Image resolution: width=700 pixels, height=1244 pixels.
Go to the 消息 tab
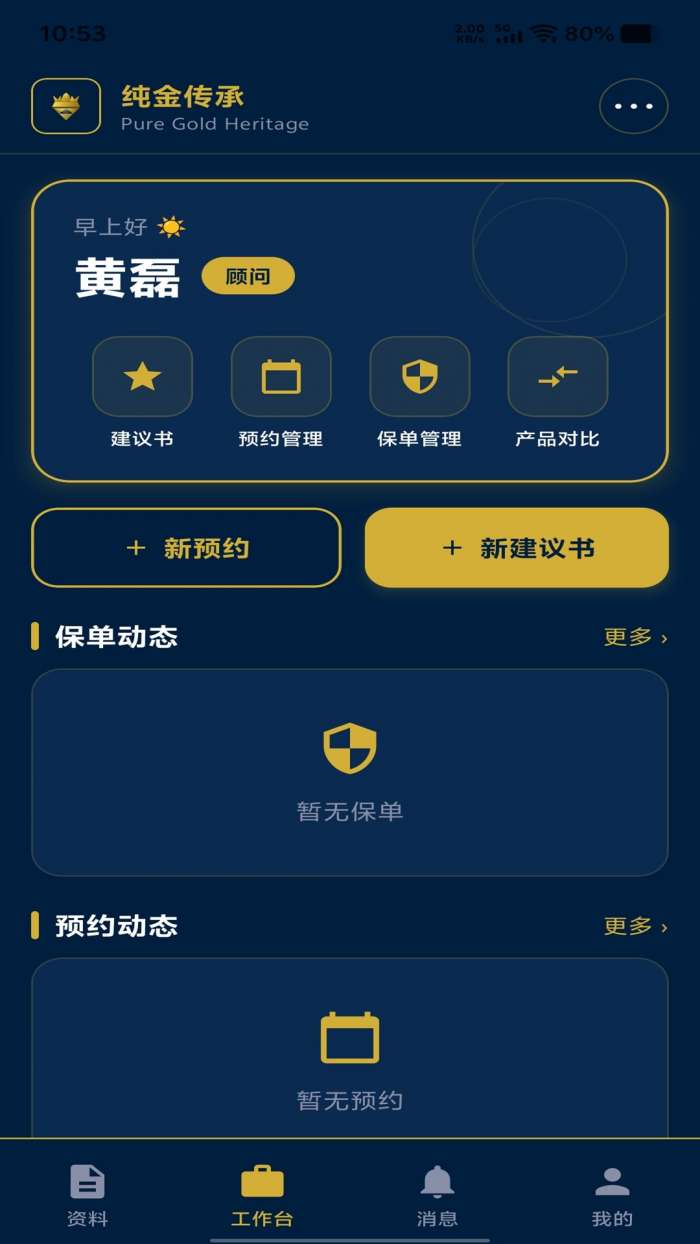[x=437, y=1195]
